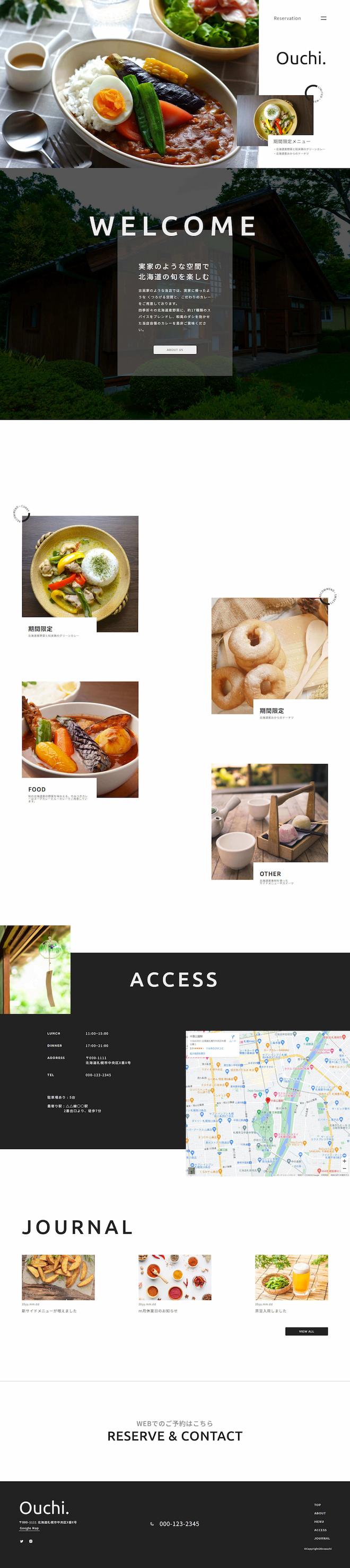Open the green curry 期間限定 card
Viewport: 350px width, 1568px height.
80,574
